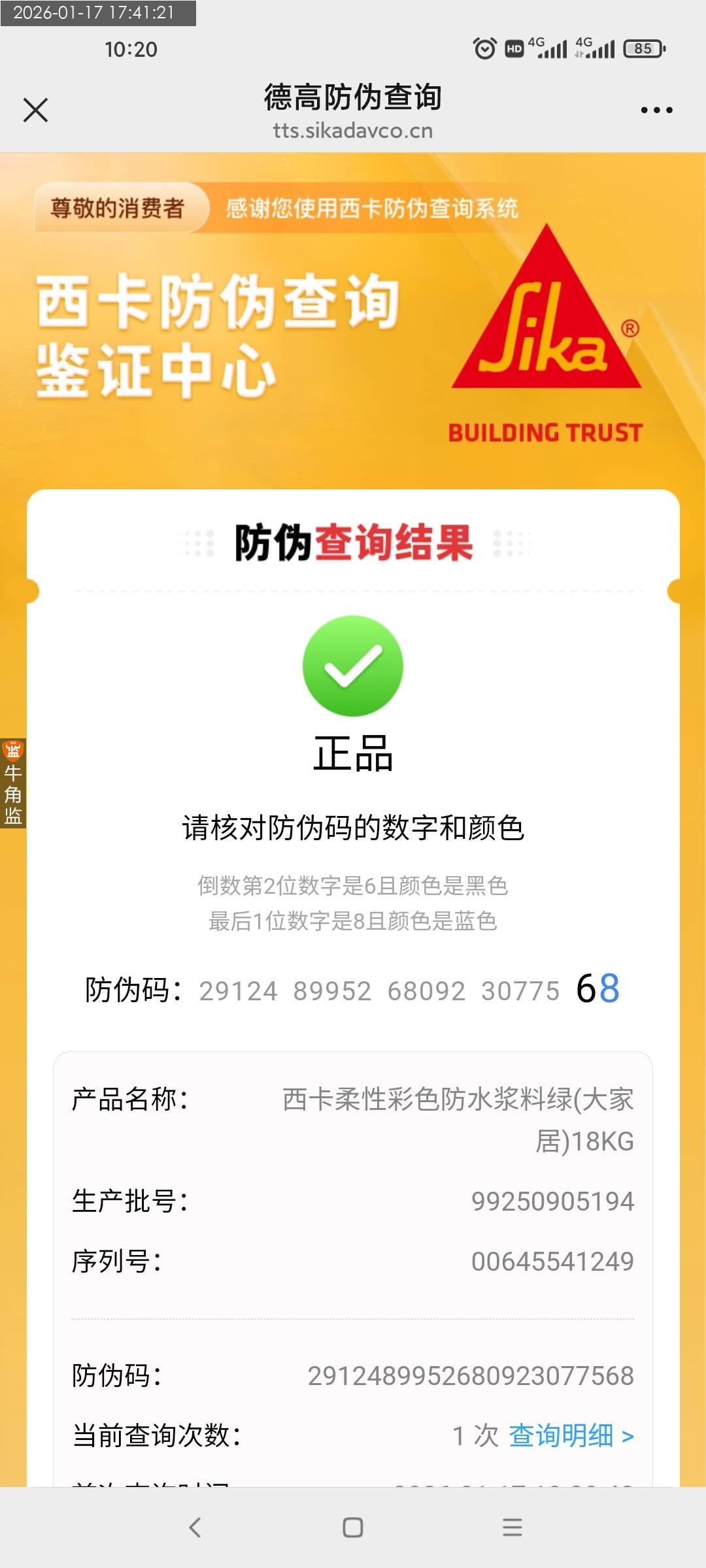Open recent apps from the navigation bar
Screen dimensions: 706x1568
click(x=512, y=1527)
